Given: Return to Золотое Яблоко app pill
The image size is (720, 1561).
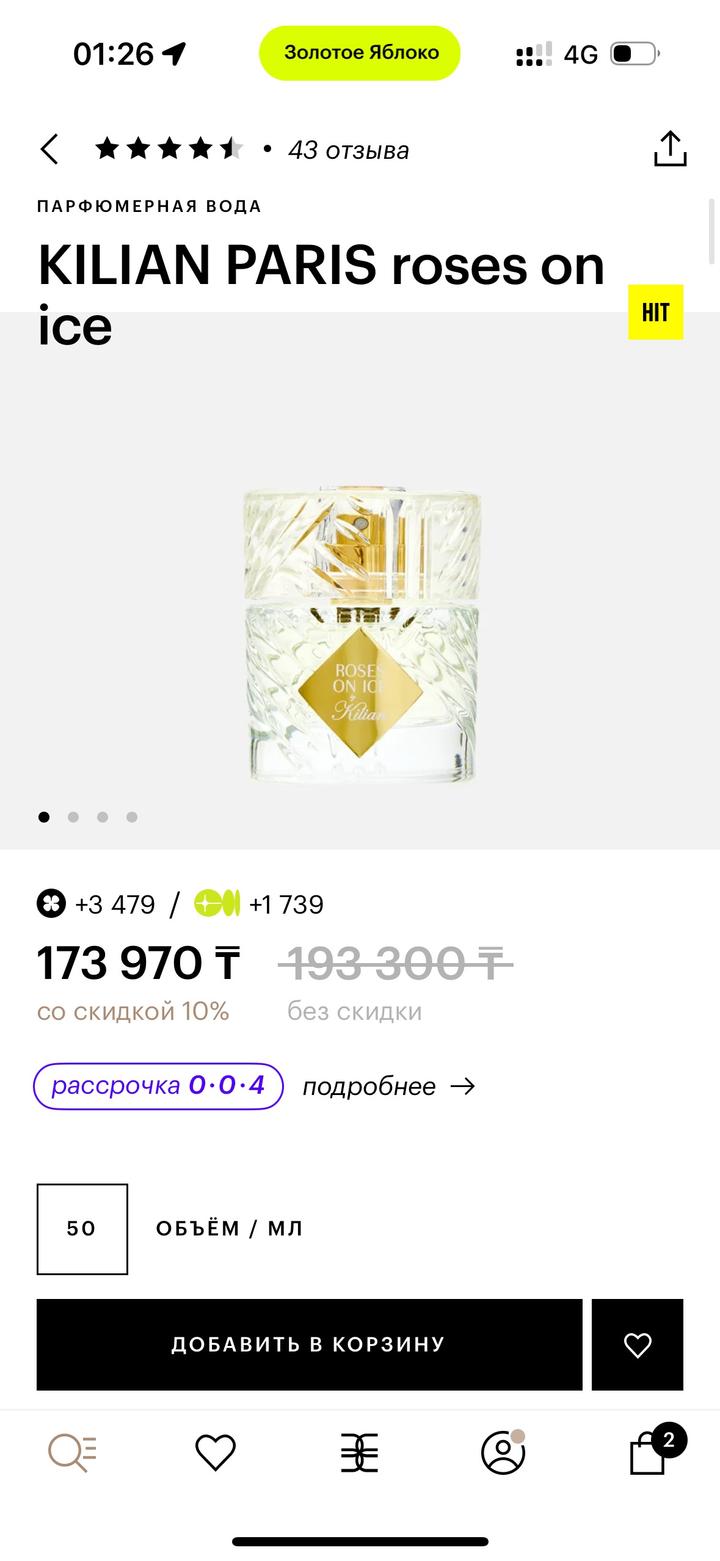Looking at the screenshot, I should 360,53.
